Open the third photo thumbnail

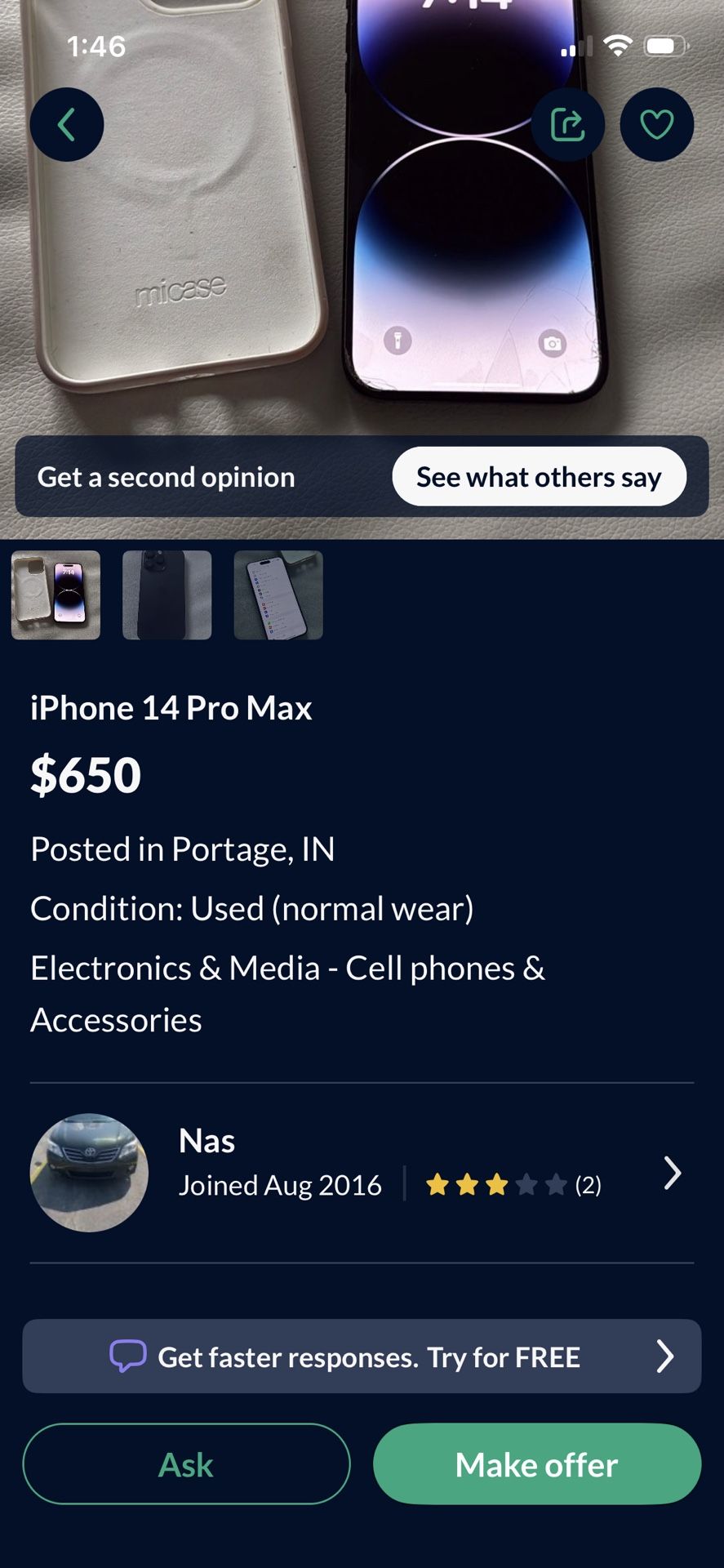tap(278, 595)
